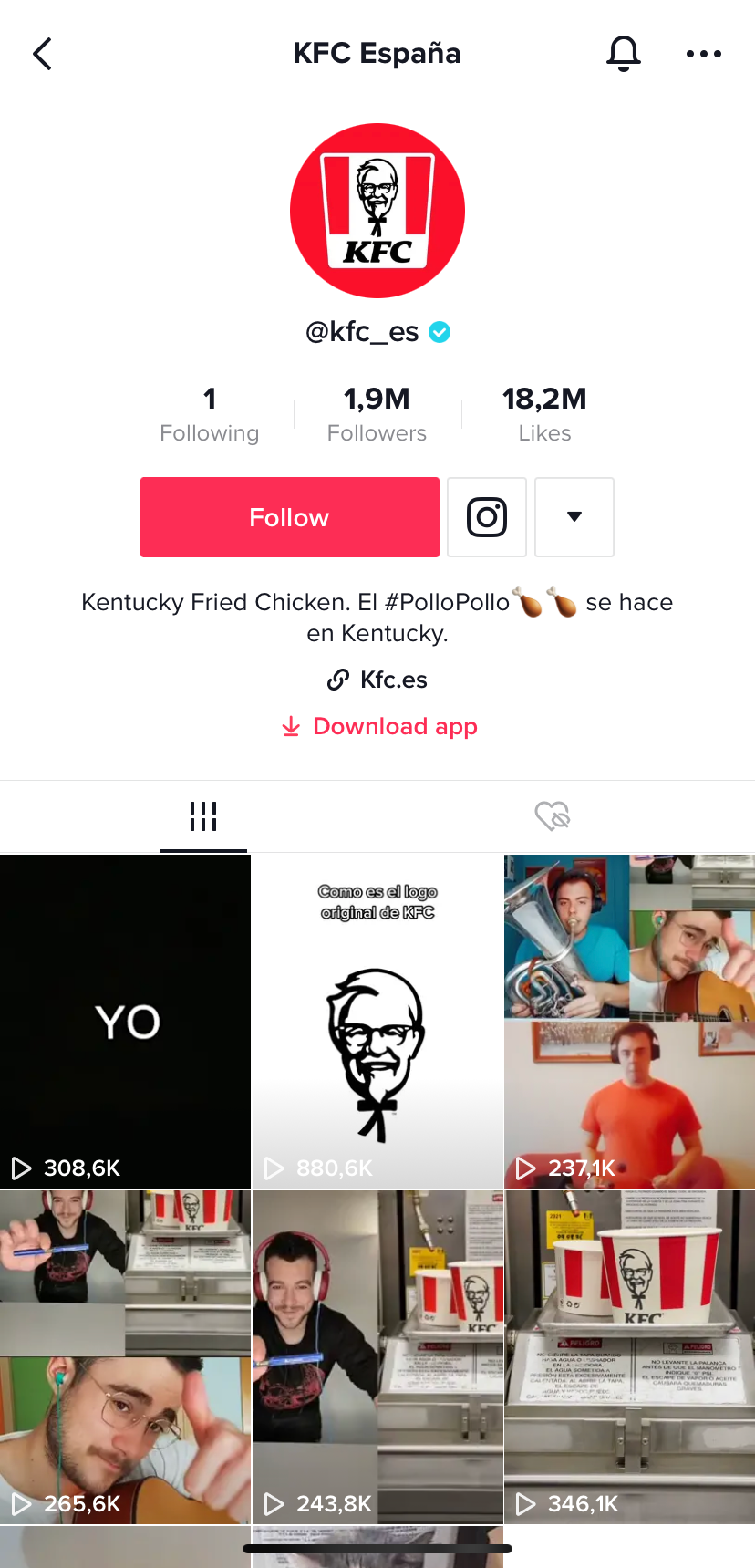755x1568 pixels.
Task: Open the notification bell for KFC España
Action: point(624,54)
